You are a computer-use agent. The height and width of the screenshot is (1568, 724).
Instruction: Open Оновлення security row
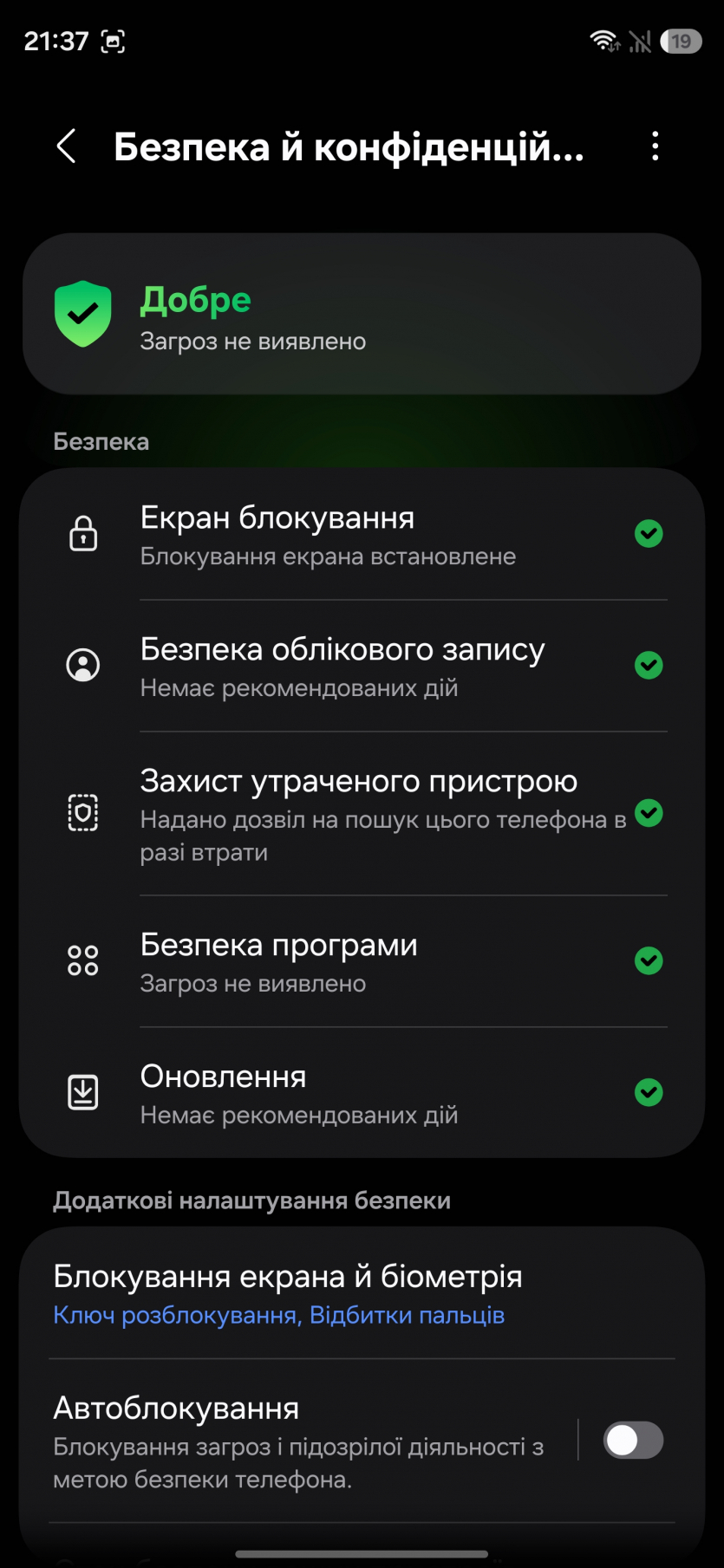pyautogui.click(x=362, y=1094)
